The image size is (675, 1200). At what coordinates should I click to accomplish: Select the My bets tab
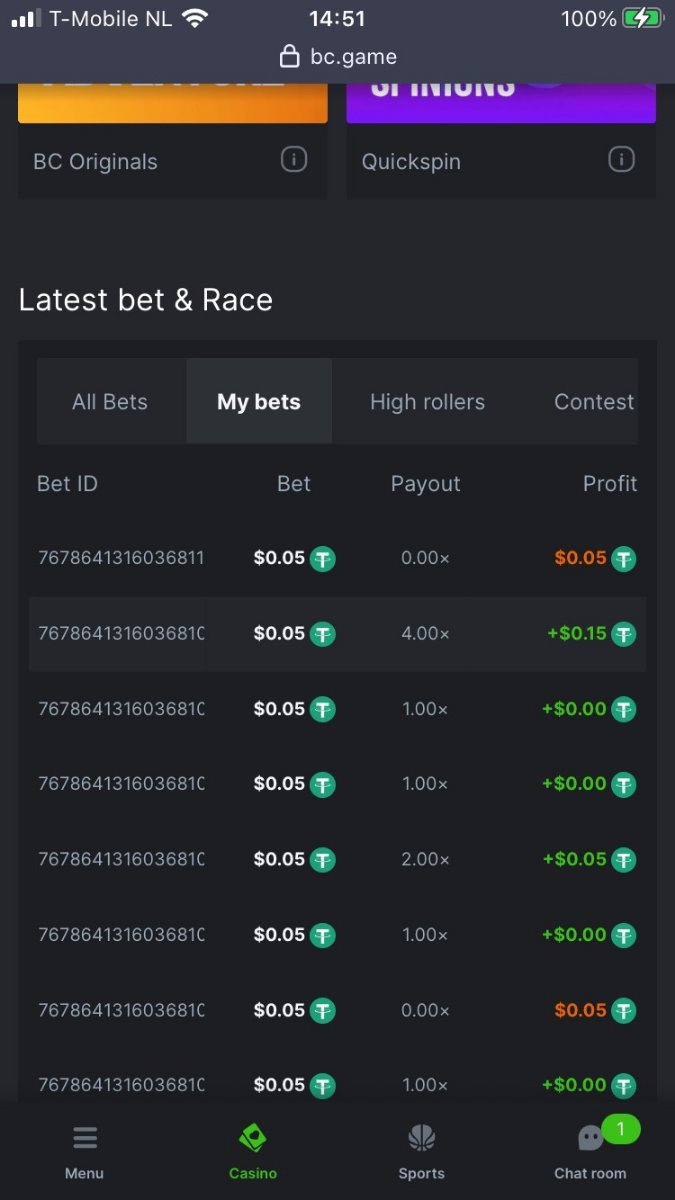pos(259,402)
